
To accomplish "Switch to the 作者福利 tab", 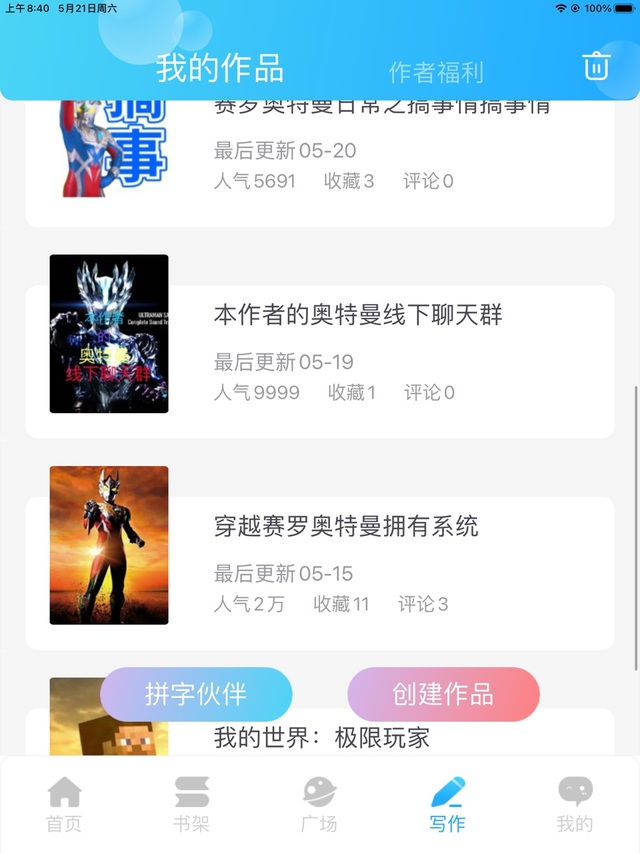I will [x=436, y=72].
